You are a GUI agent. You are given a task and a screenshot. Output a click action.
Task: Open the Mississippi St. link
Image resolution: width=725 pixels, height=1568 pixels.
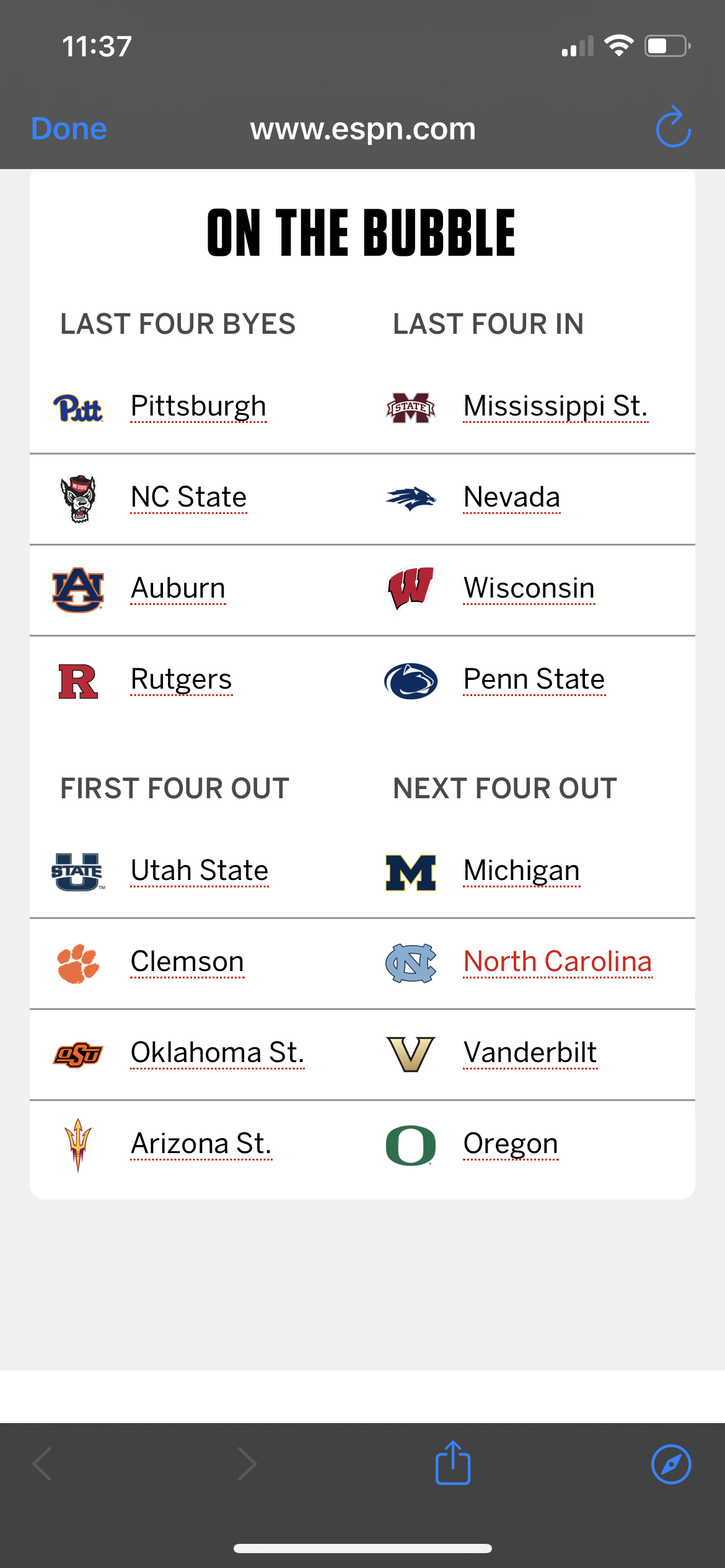tap(556, 406)
